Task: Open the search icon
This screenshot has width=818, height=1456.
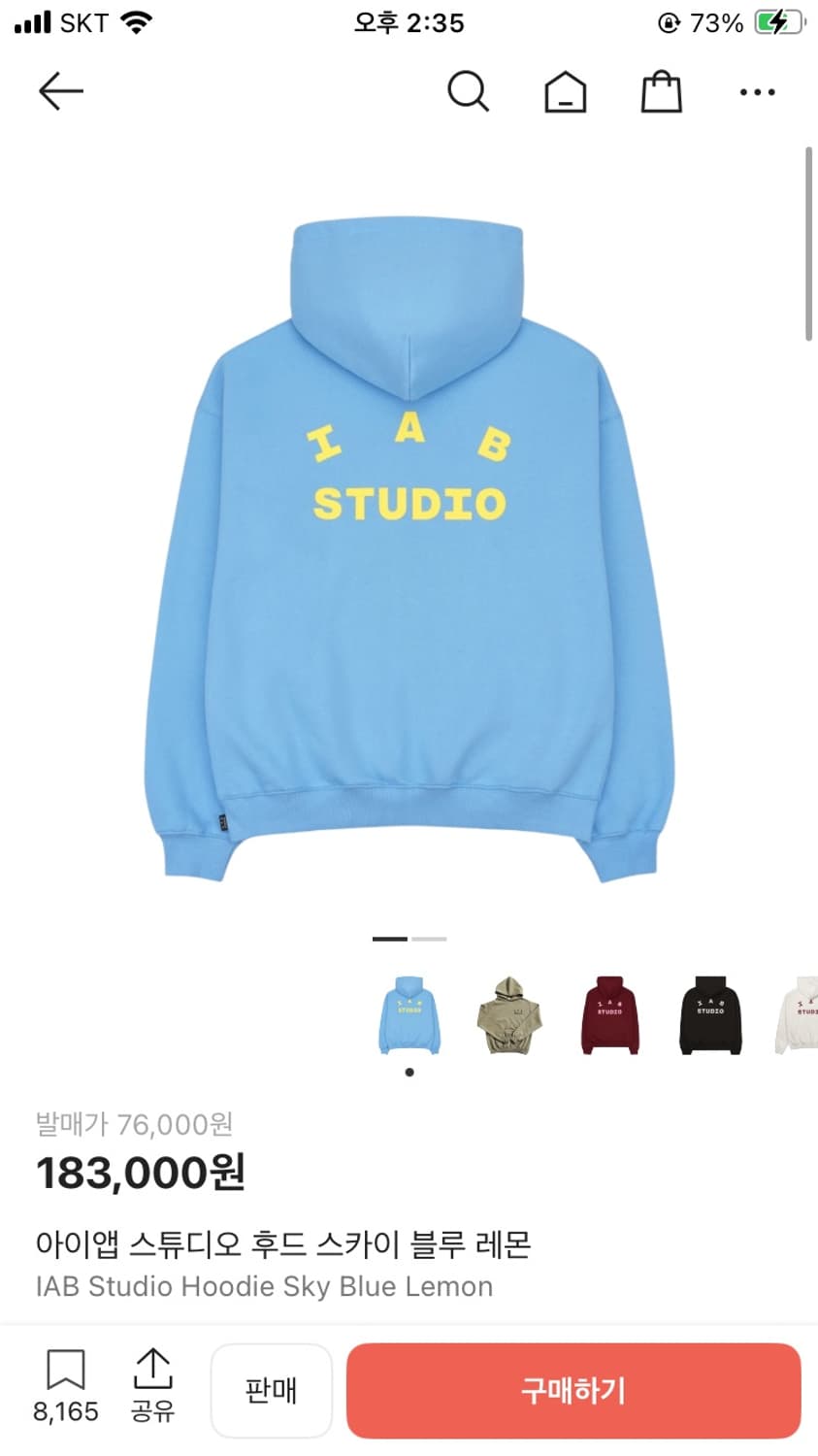Action: coord(469,91)
